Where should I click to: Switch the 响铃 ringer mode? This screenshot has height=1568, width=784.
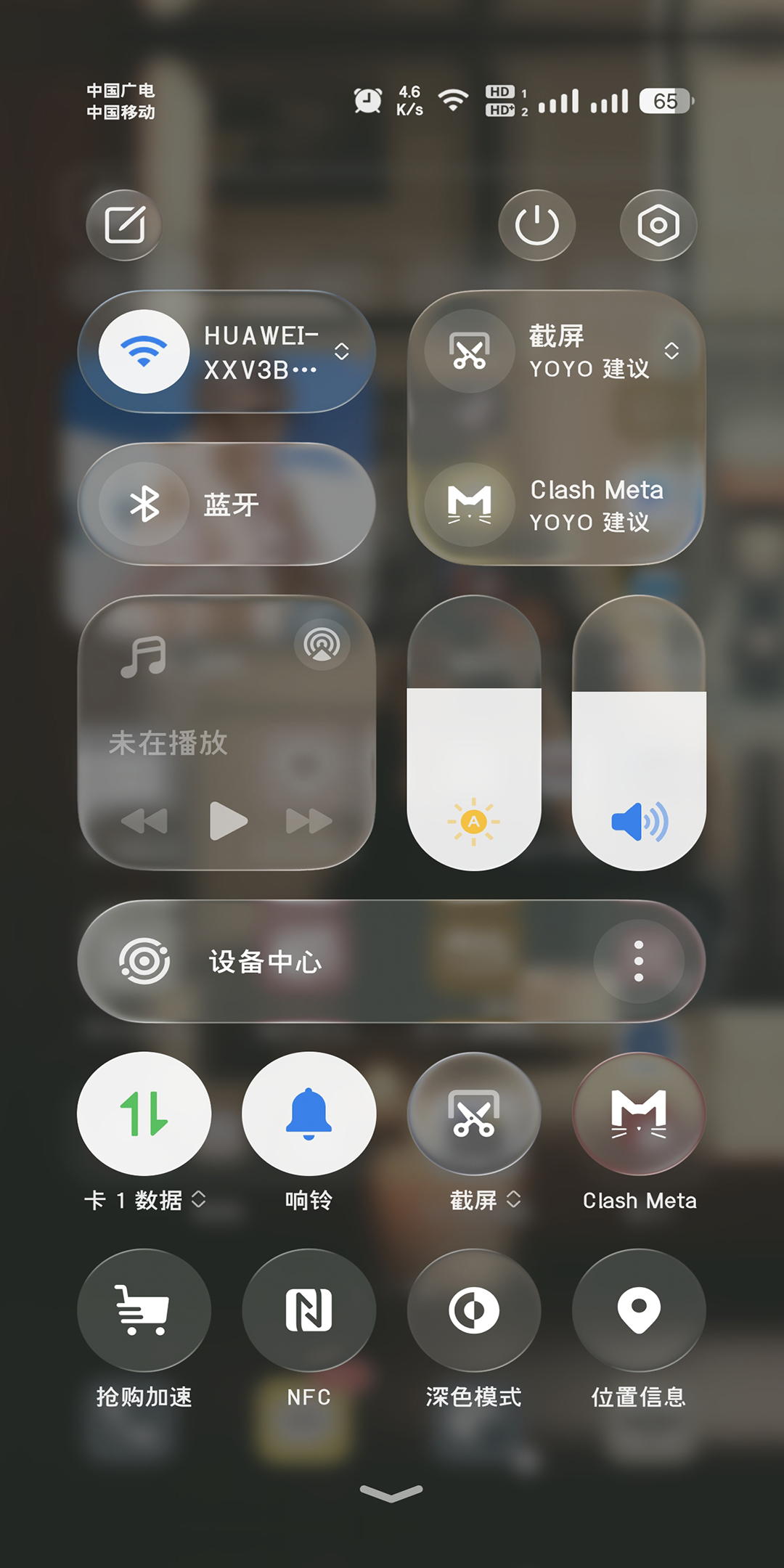pyautogui.click(x=309, y=1114)
